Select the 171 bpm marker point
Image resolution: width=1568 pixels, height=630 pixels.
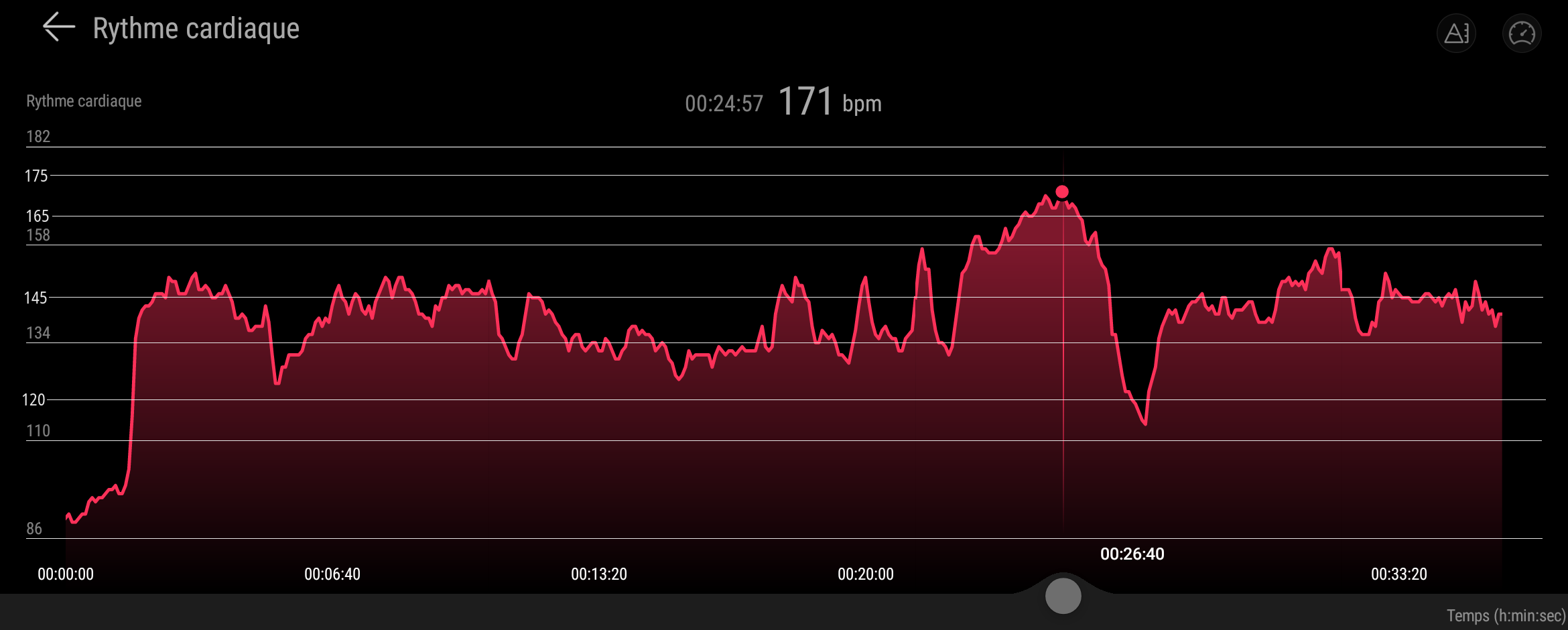[1062, 192]
